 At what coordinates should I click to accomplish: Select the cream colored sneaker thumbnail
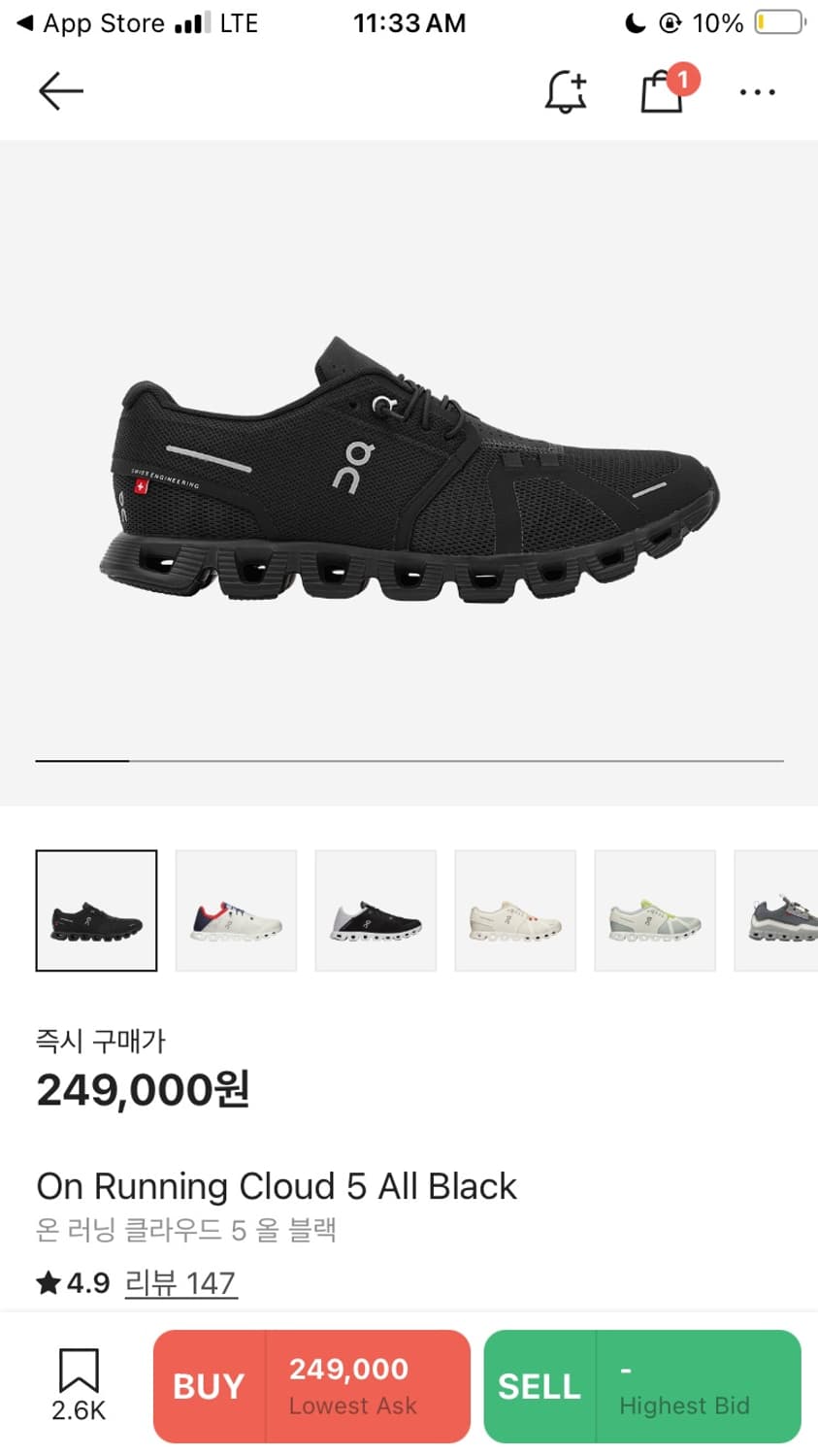(x=515, y=910)
